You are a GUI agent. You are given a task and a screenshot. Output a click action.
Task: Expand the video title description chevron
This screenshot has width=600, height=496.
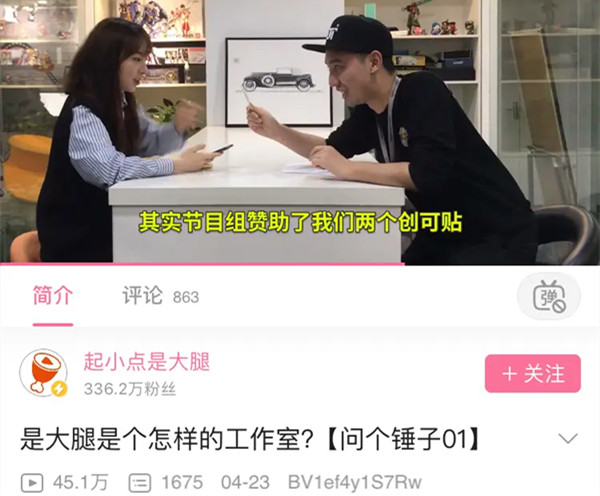point(568,439)
